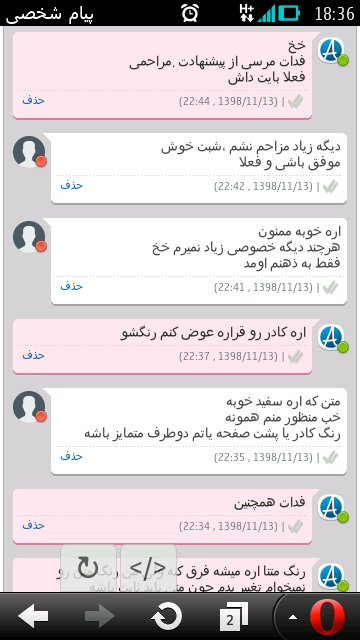Open the Opera menu
Viewport: 360px width, 640px height.
pyautogui.click(x=327, y=616)
